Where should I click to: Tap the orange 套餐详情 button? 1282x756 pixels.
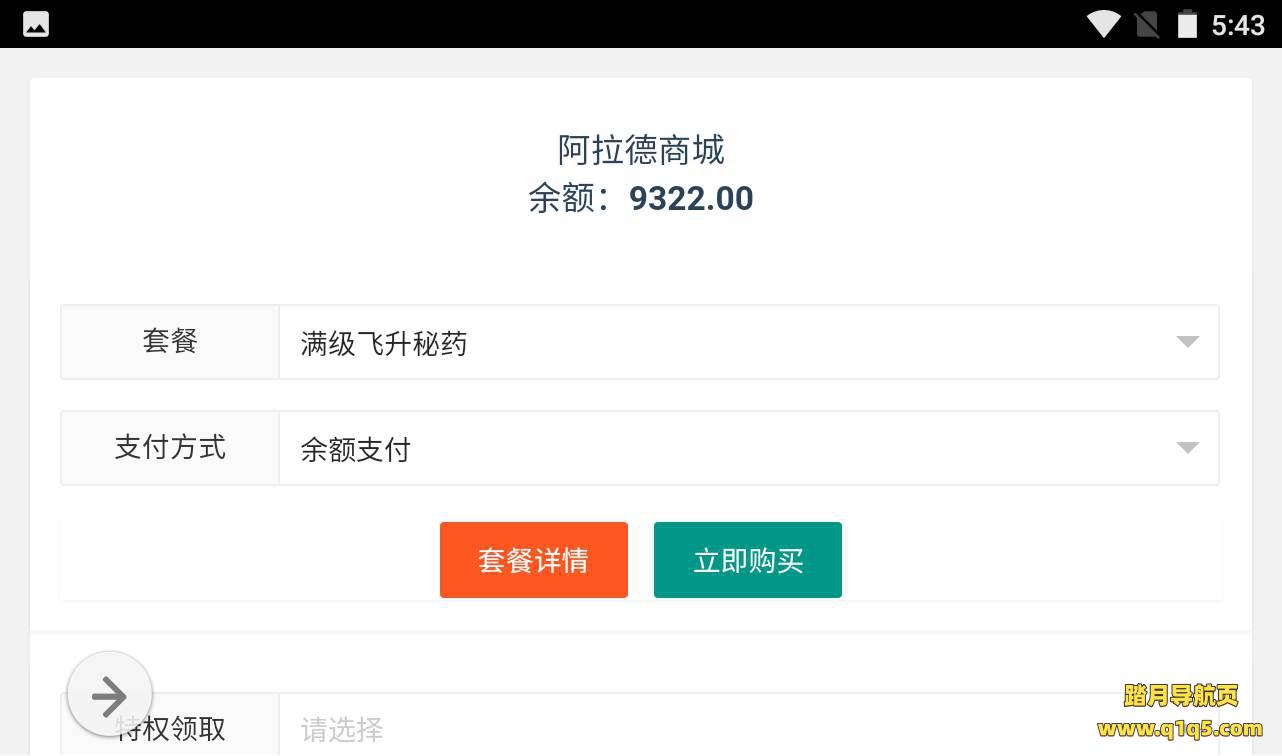pyautogui.click(x=534, y=560)
